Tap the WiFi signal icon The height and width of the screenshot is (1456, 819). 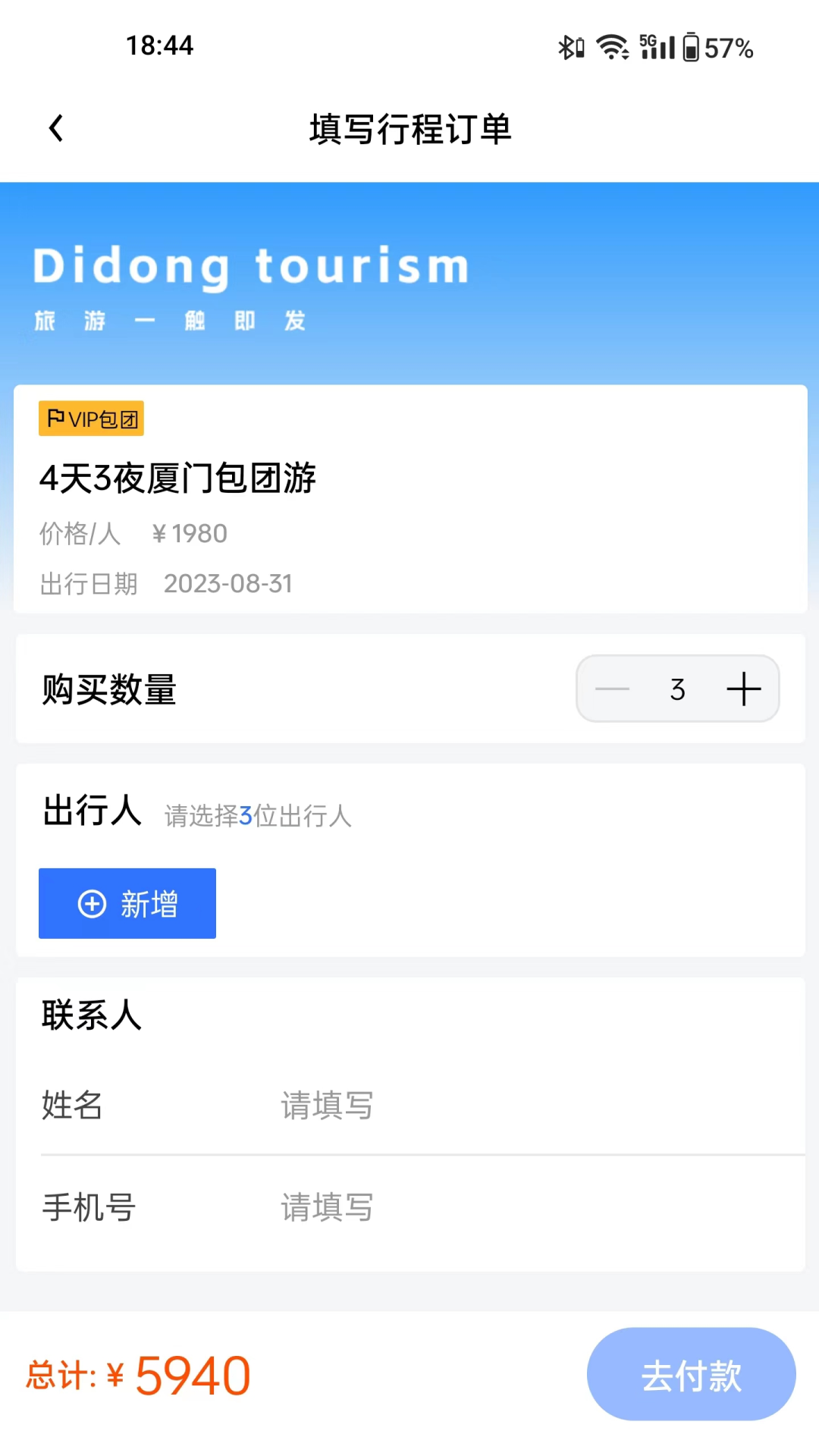(x=613, y=47)
